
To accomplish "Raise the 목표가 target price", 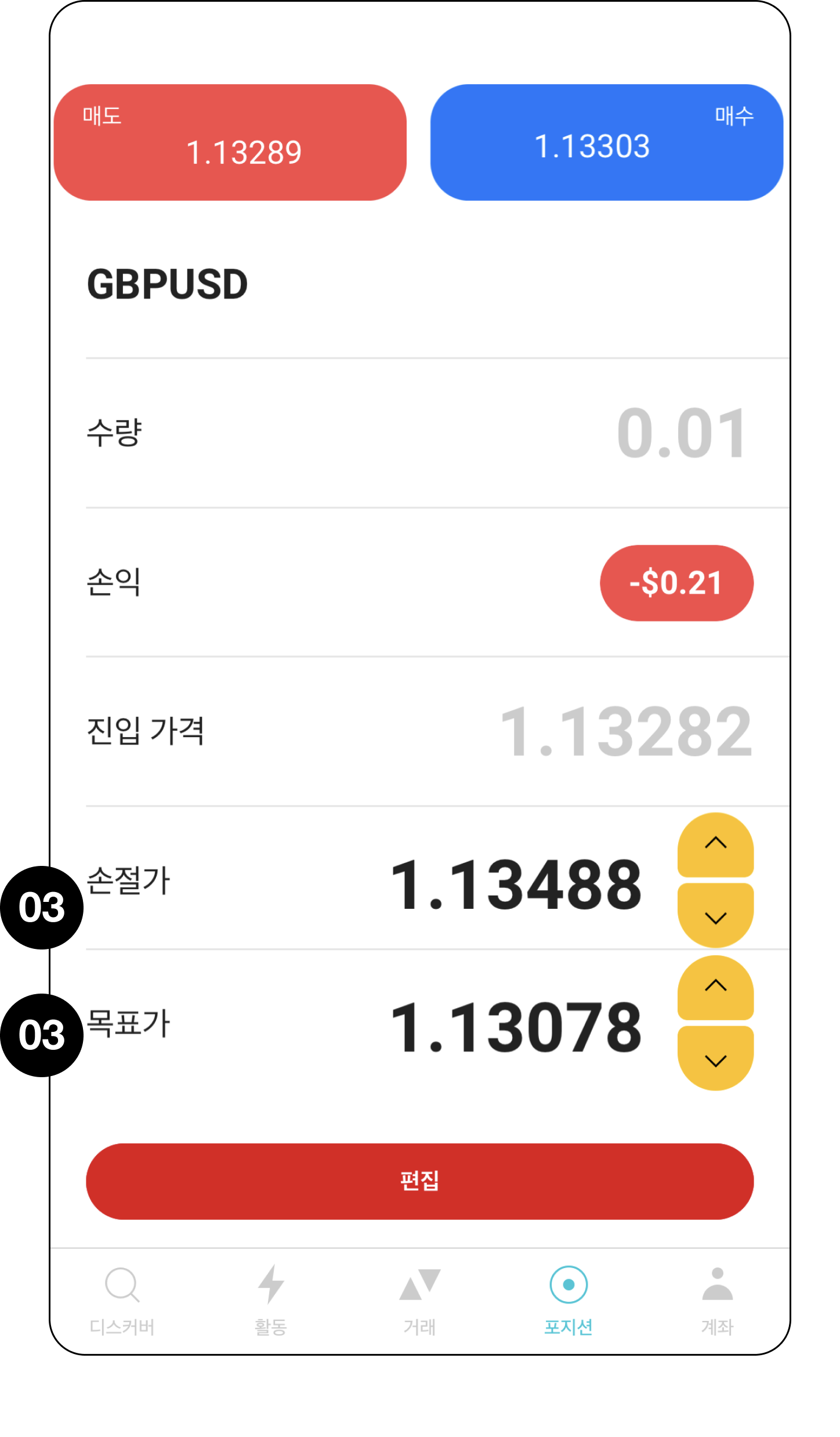I will 715,987.
